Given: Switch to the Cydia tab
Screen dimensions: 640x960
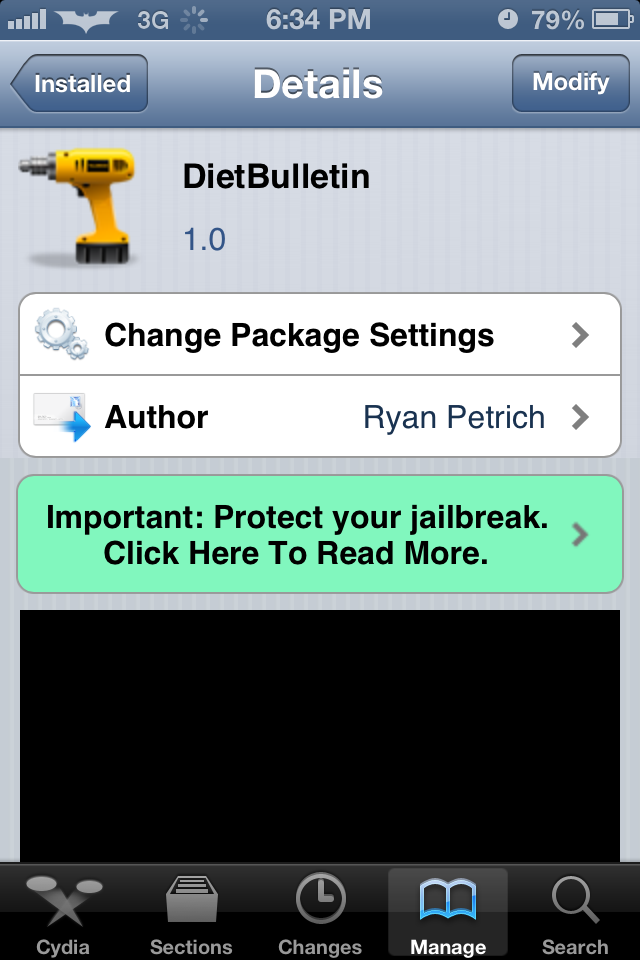Looking at the screenshot, I should point(63,914).
